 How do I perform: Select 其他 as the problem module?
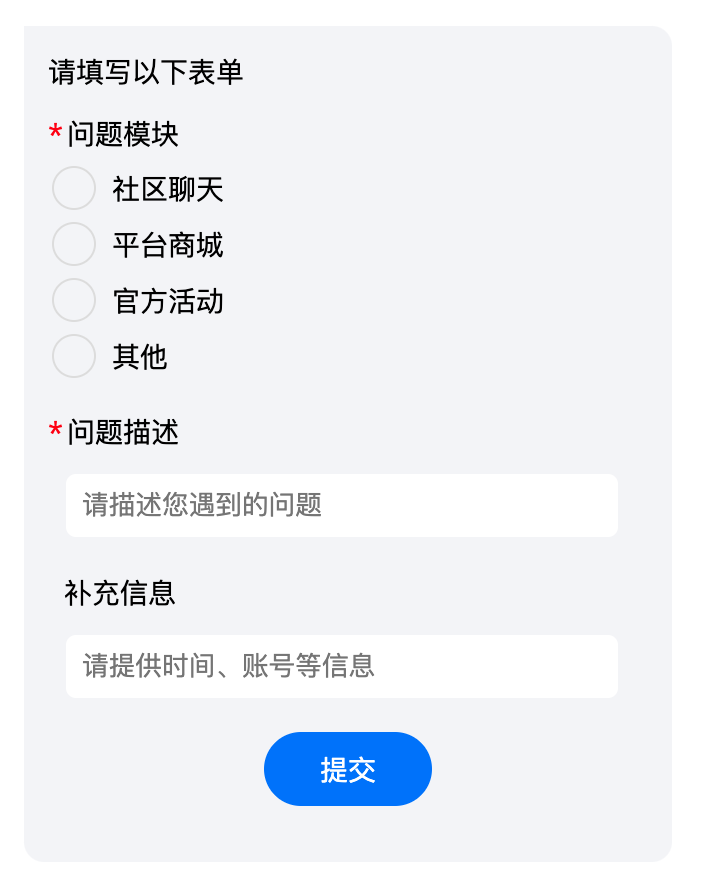click(74, 356)
